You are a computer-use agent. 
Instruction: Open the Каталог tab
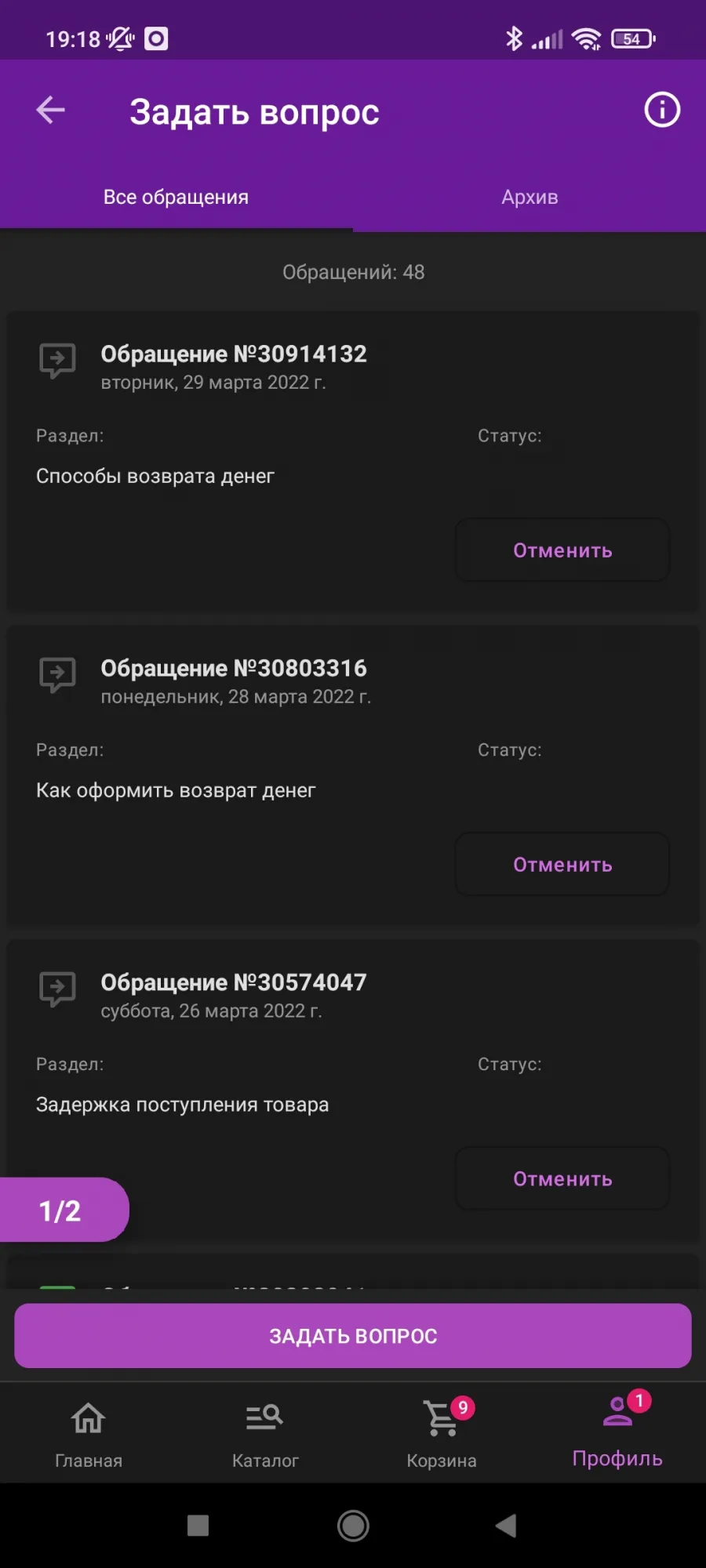(265, 1433)
